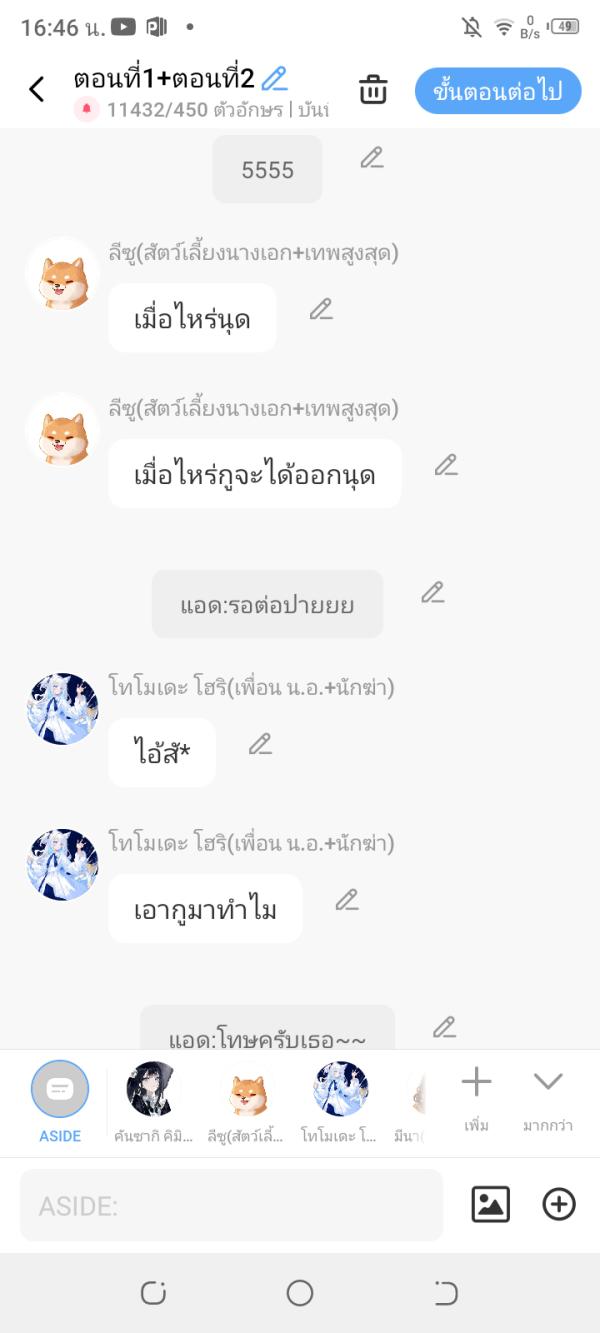Image resolution: width=600 pixels, height=1333 pixels.
Task: Edit the message เมื่อไหร่นุด
Action: 321,309
